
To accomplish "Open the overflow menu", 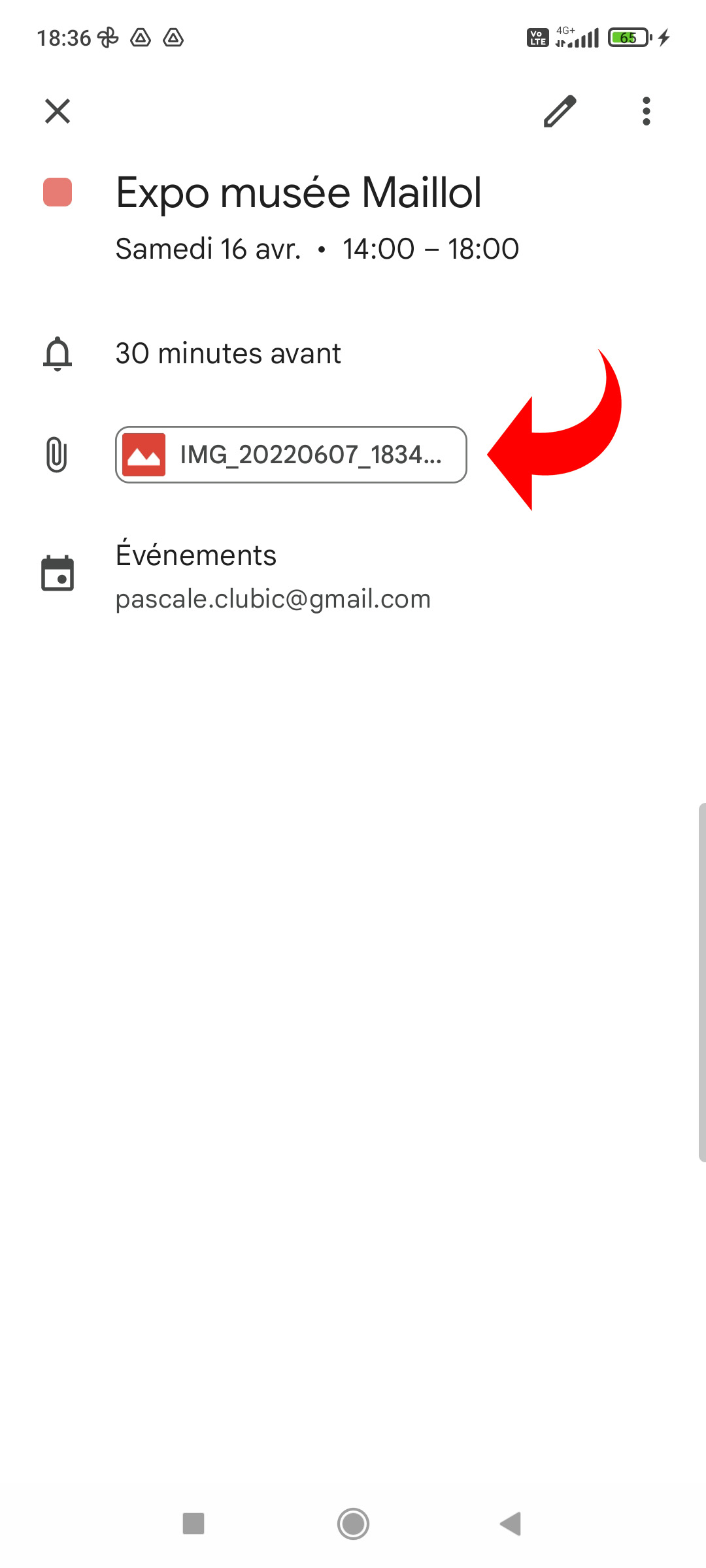I will pyautogui.click(x=646, y=111).
